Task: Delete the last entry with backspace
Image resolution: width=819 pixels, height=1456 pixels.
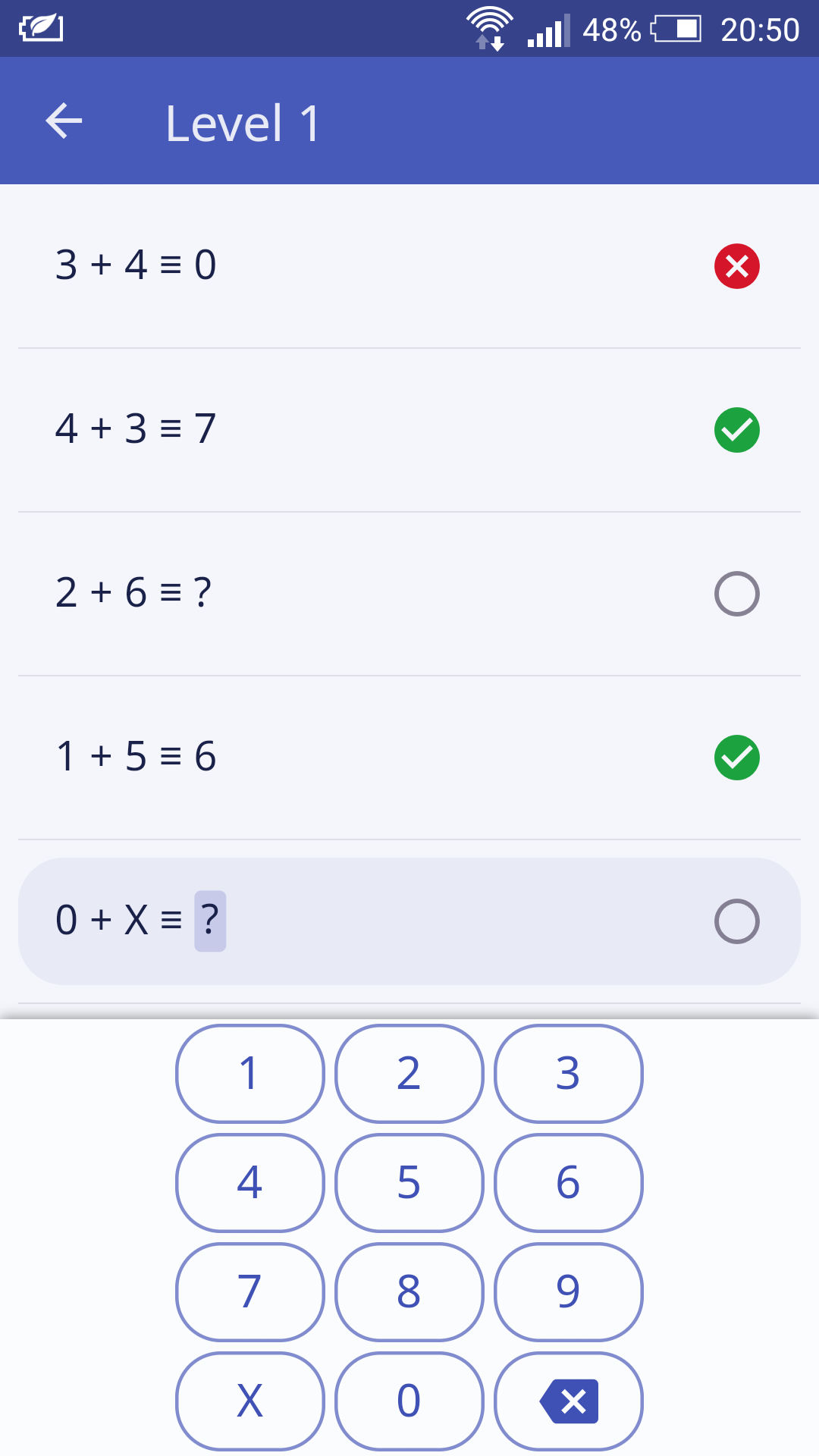Action: 568,1401
